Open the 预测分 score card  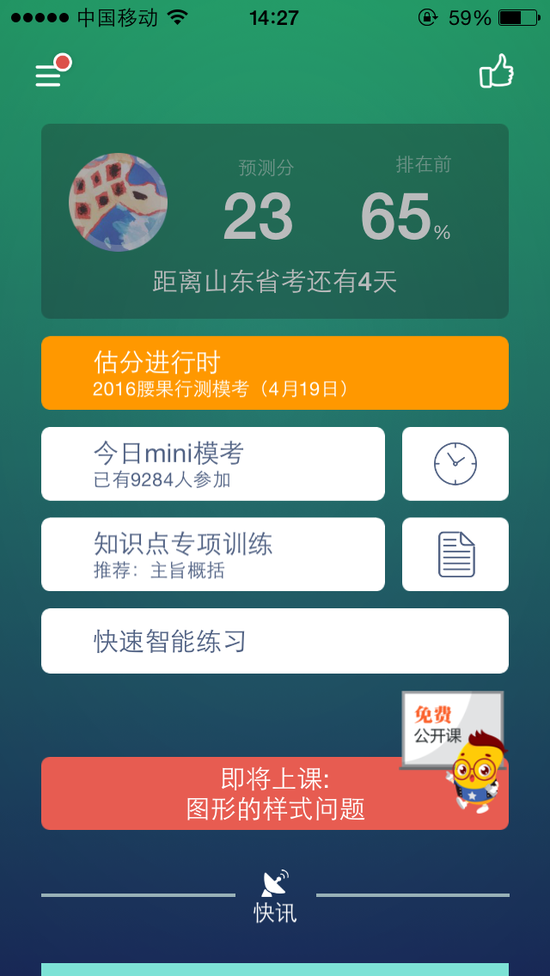[275, 221]
